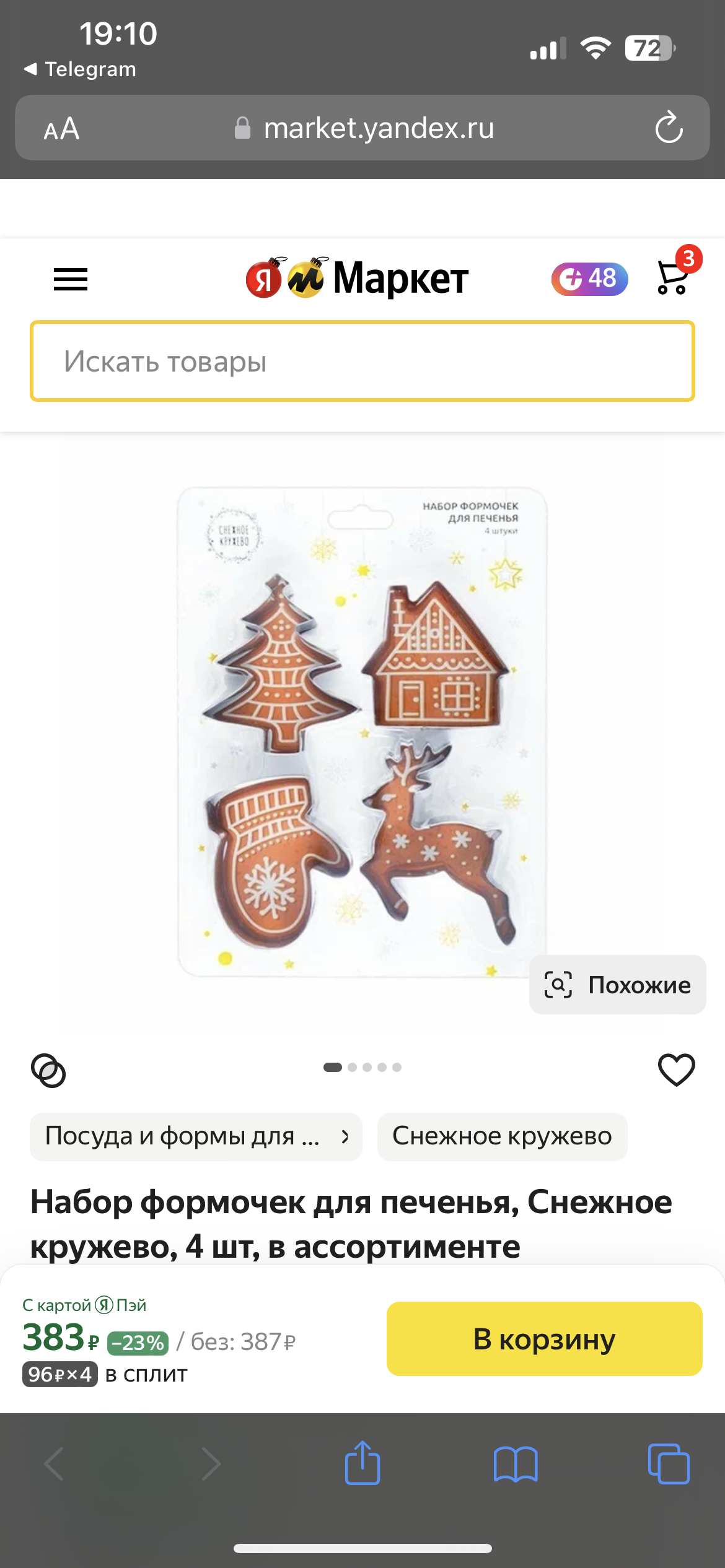Add item with В корзину button

click(x=544, y=1339)
